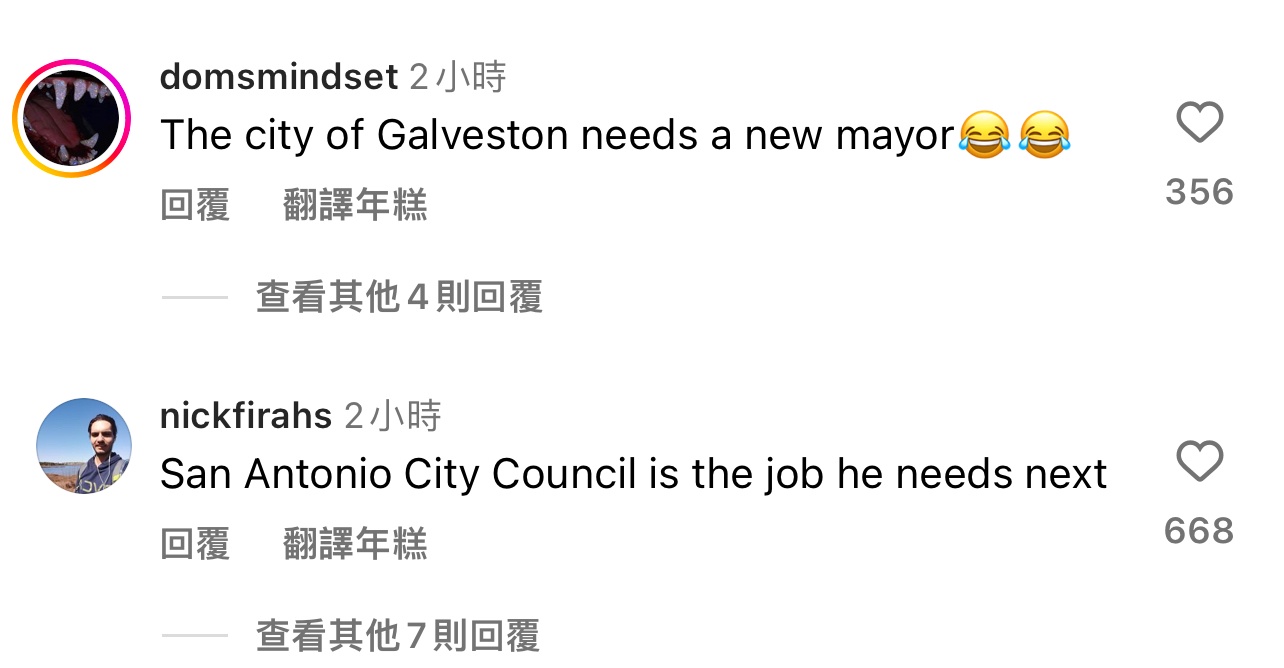Open domsmindset's profile picture
The width and height of the screenshot is (1284, 668).
pyautogui.click(x=72, y=118)
